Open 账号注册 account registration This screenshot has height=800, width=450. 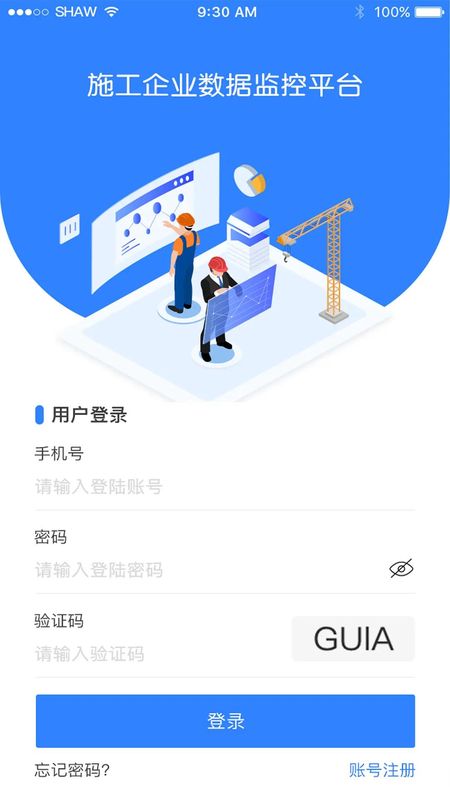382,770
